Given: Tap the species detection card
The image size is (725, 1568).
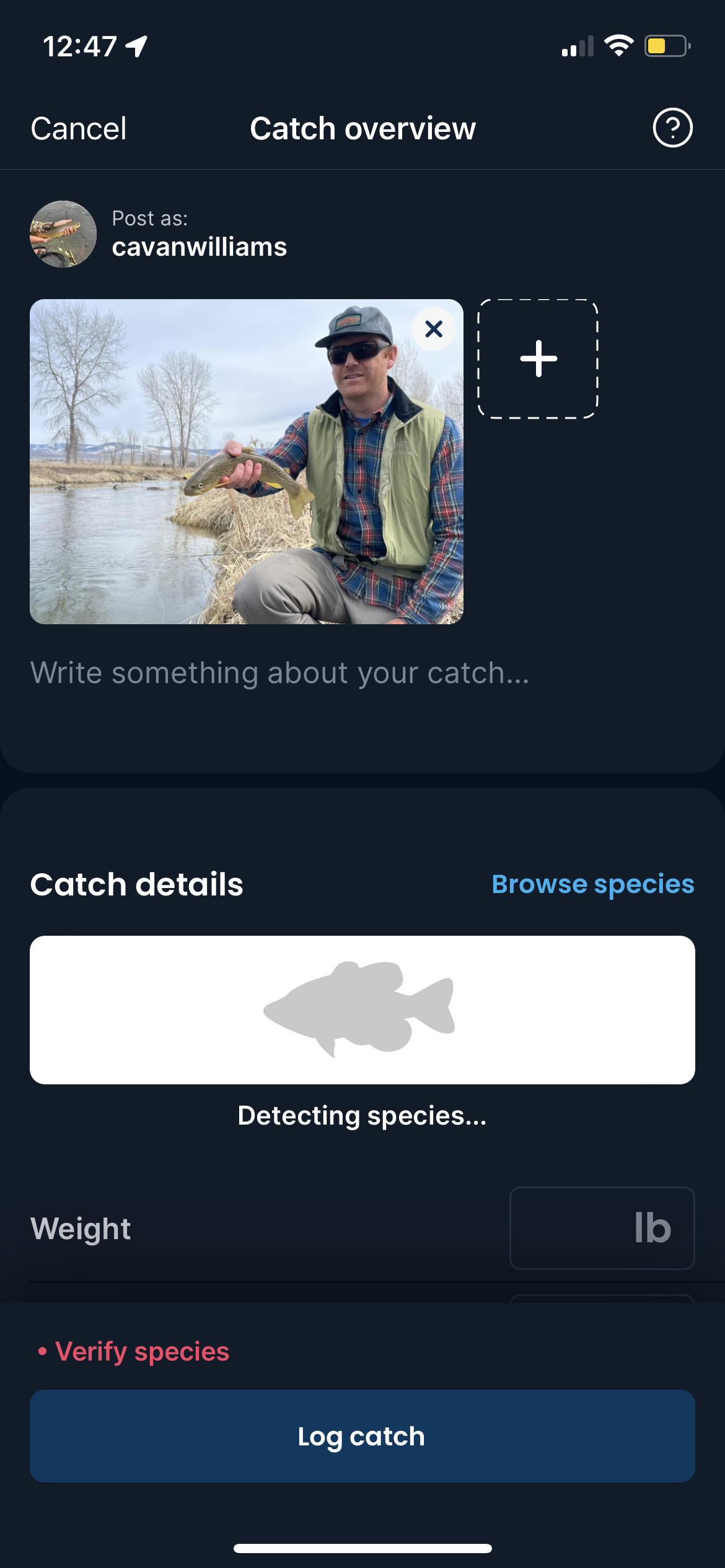Looking at the screenshot, I should pyautogui.click(x=362, y=1009).
